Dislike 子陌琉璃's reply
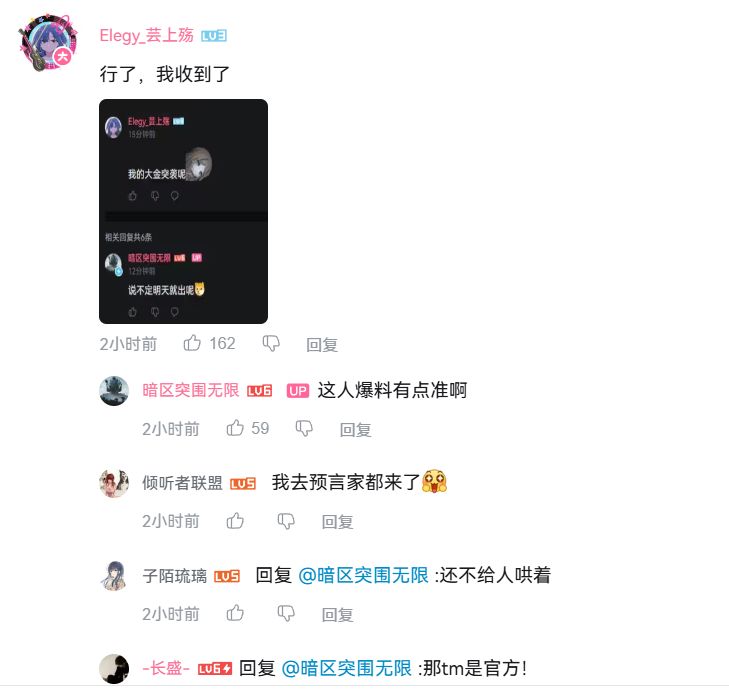 [x=286, y=612]
